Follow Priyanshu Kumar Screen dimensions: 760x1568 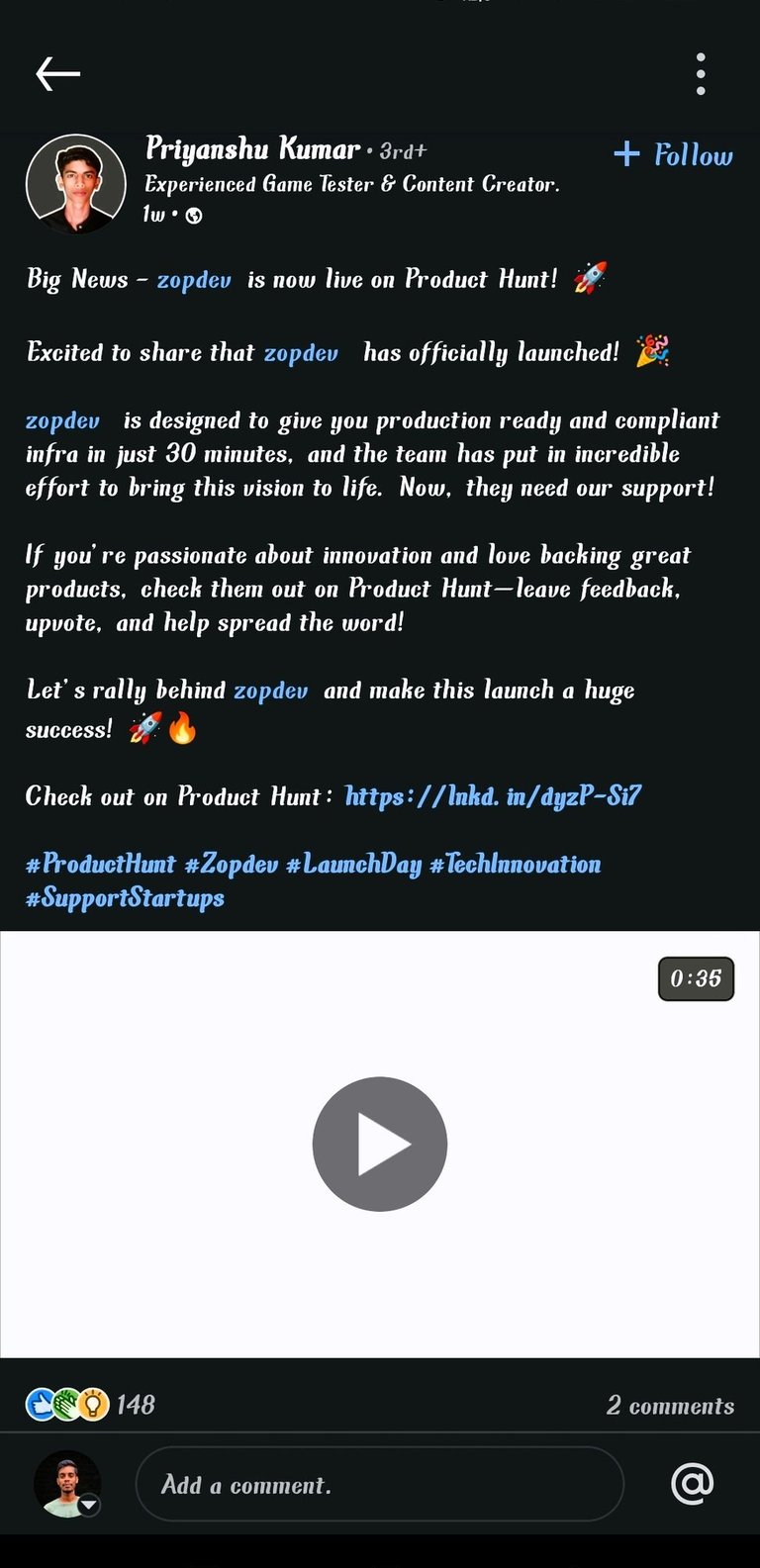pos(673,154)
